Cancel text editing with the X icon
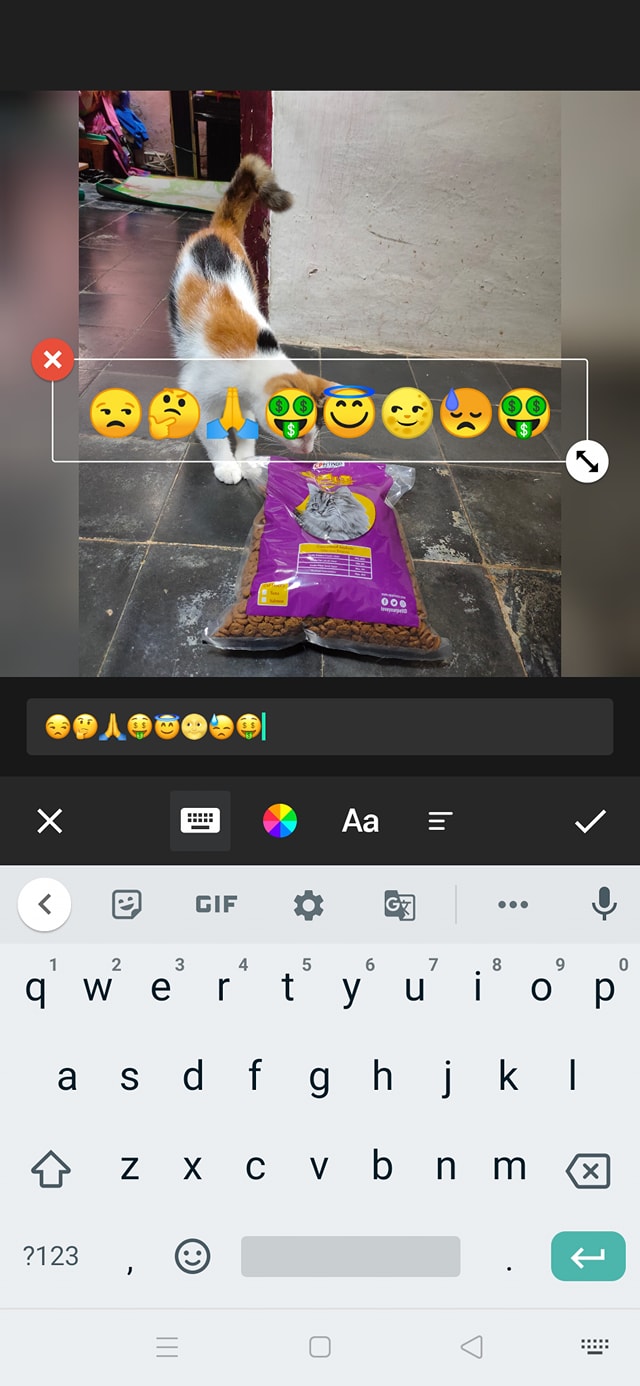 49,821
